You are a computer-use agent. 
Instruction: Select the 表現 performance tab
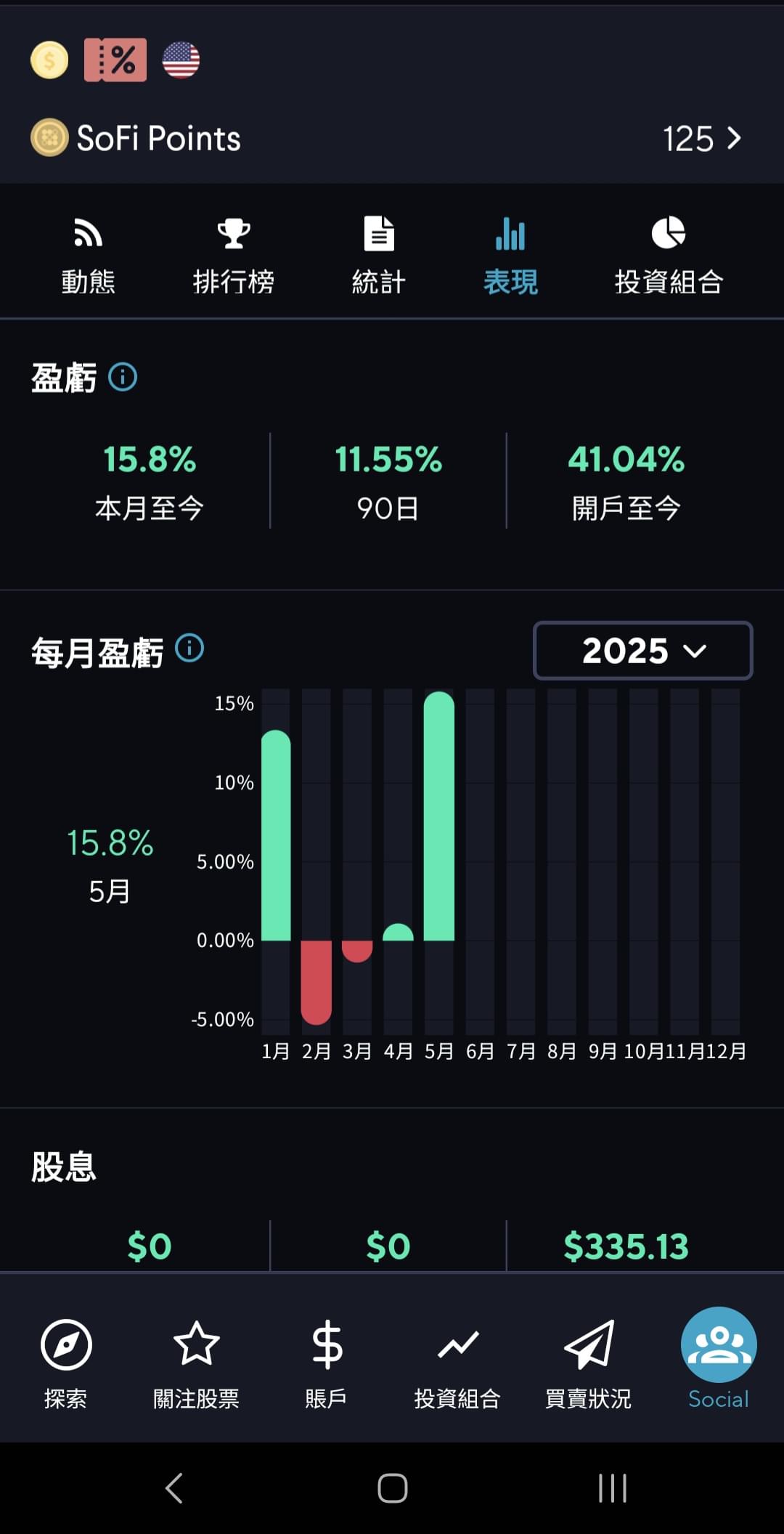(510, 256)
